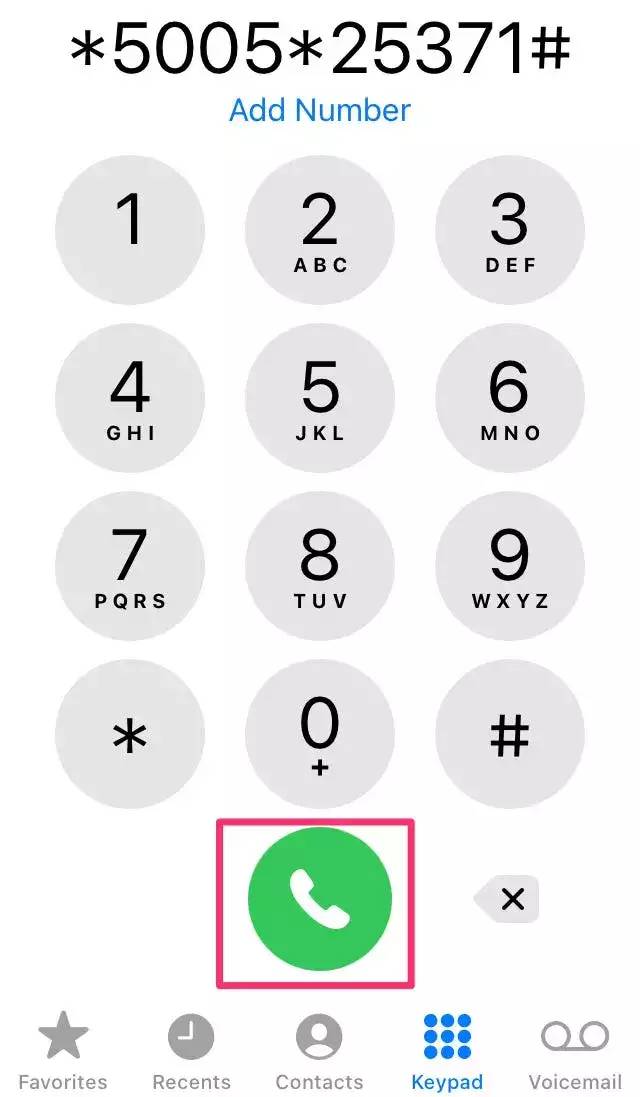
Task: Dial digit 8 TUV
Action: [320, 567]
